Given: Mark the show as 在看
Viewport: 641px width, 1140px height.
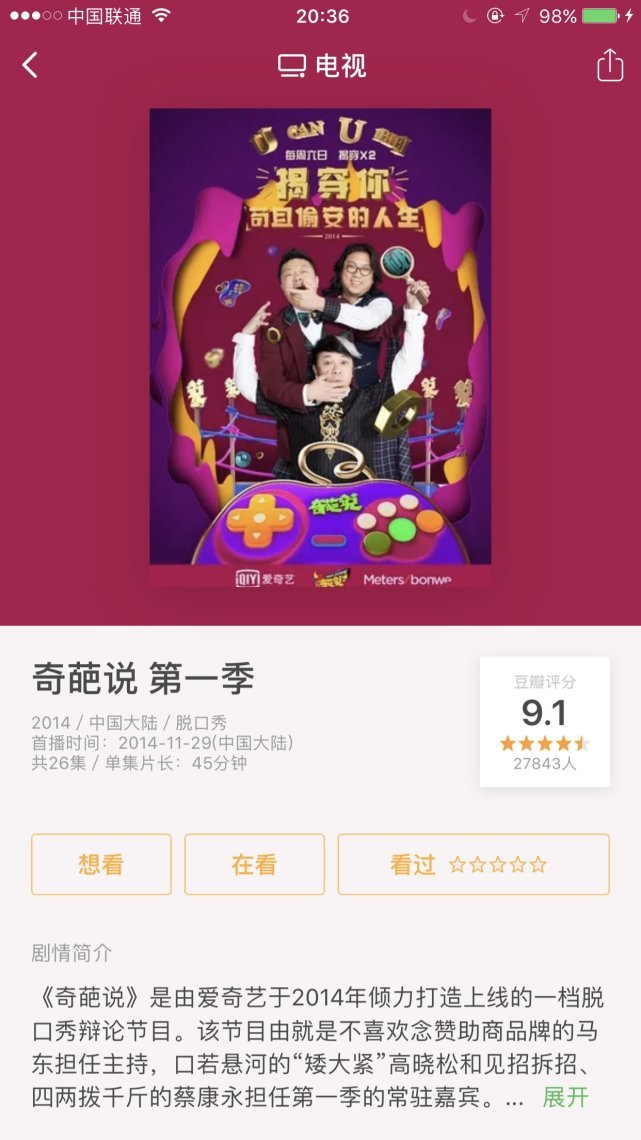Looking at the screenshot, I should (254, 864).
